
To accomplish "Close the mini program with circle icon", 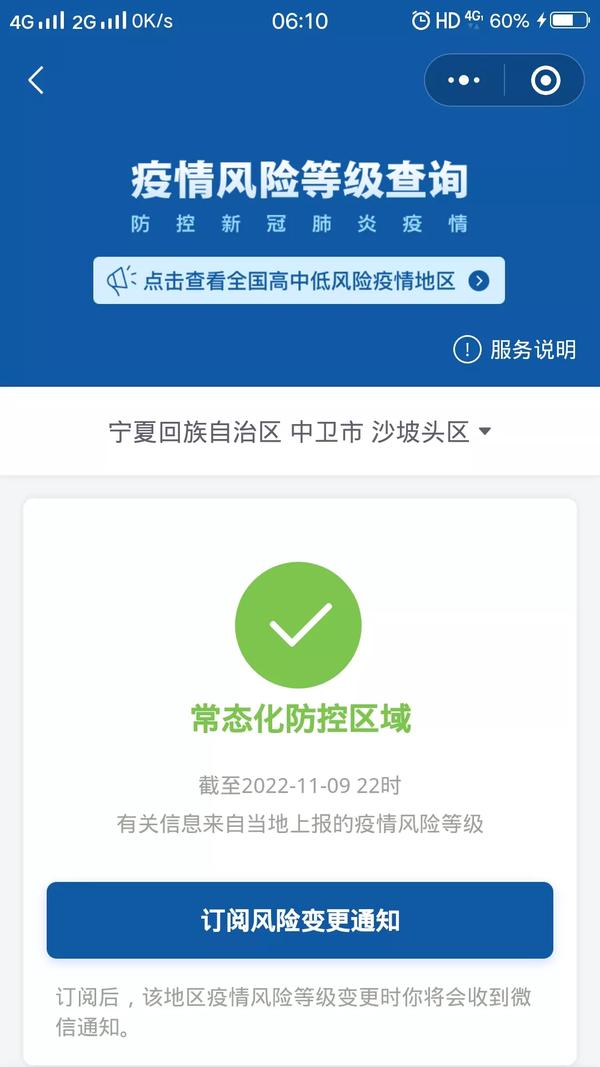I will [x=546, y=80].
